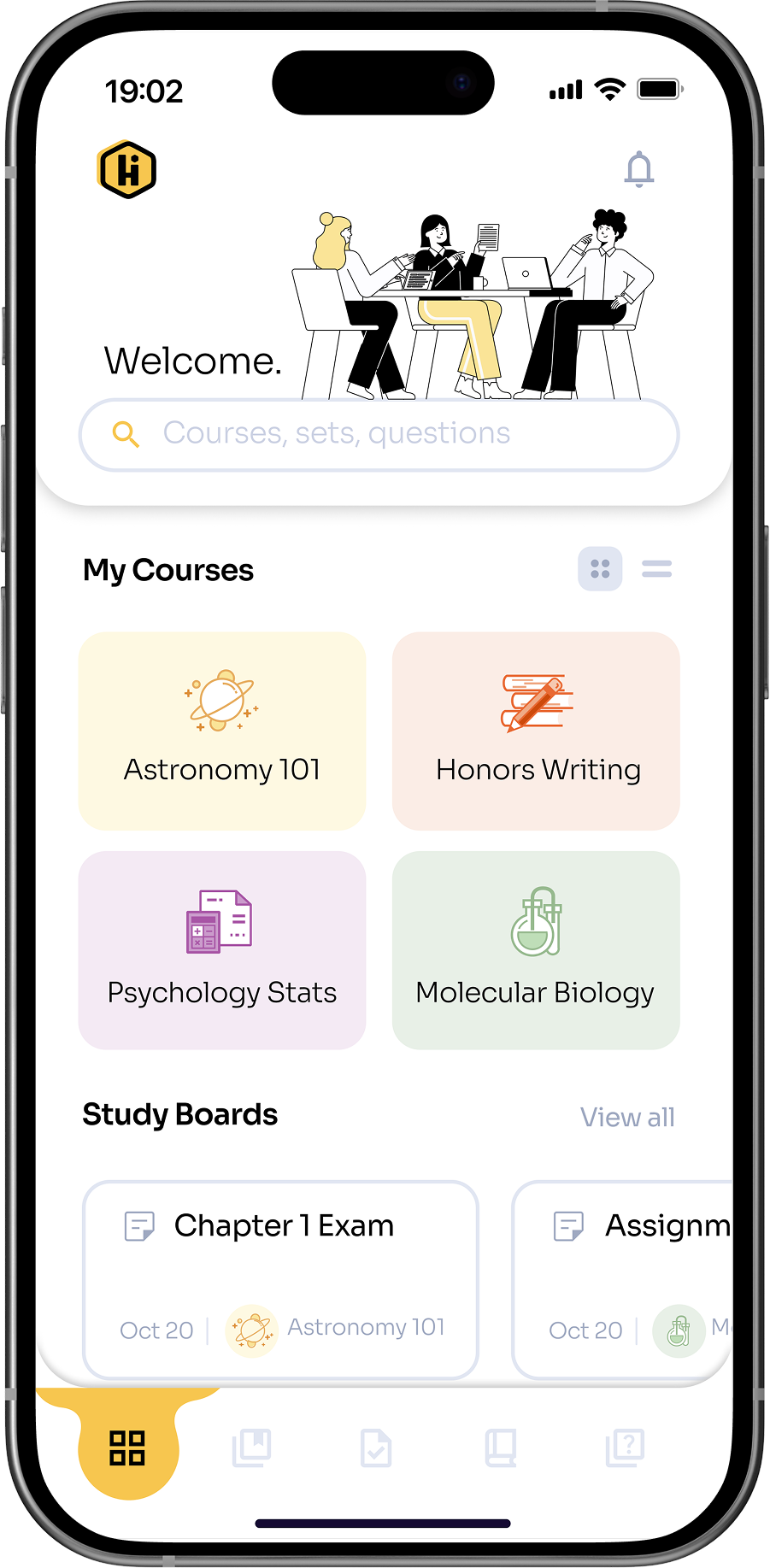Viewport: 770px width, 1568px height.
Task: View all study boards
Action: (627, 1117)
